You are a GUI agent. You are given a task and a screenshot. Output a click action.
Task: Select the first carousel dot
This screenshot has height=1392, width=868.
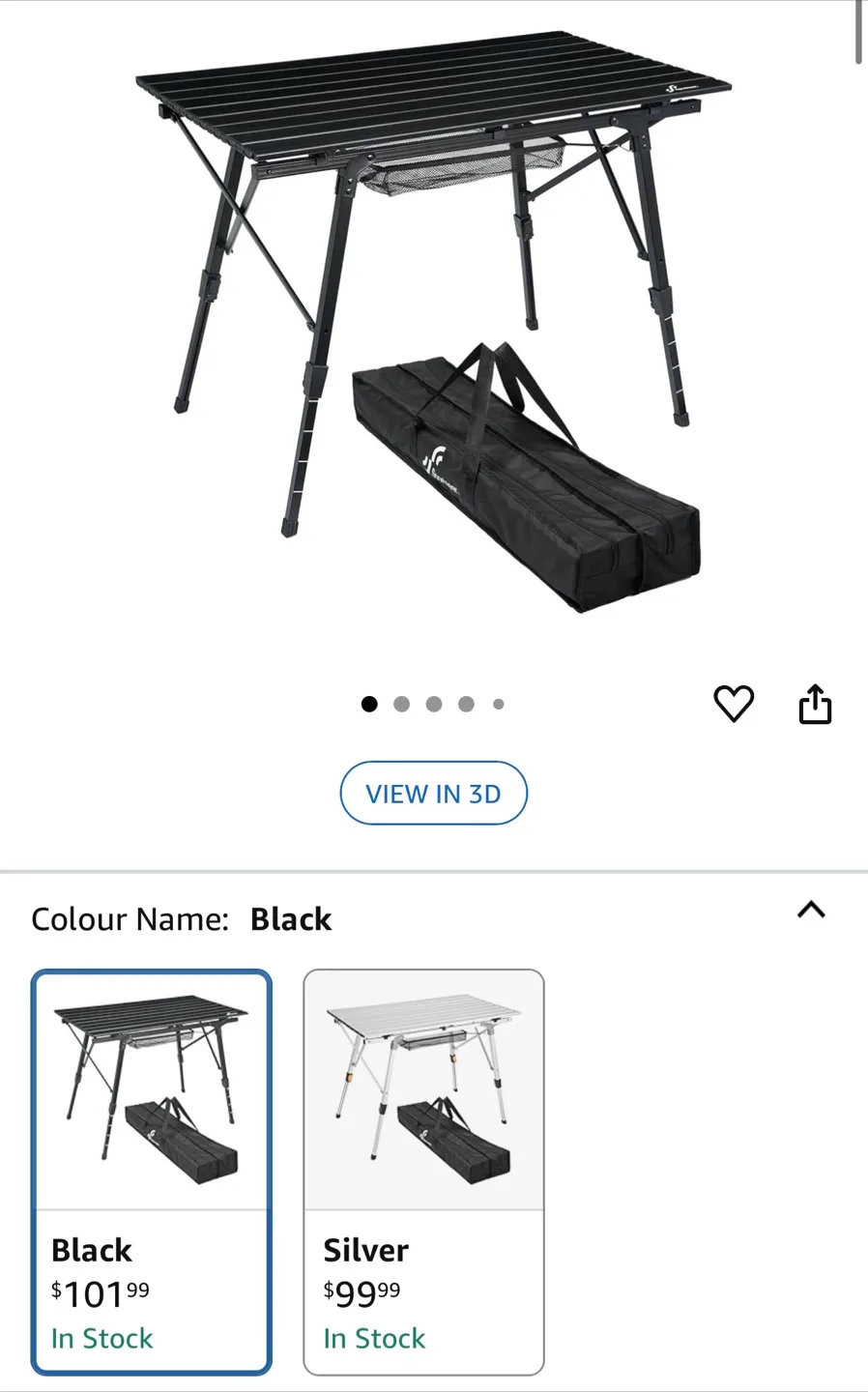tap(369, 704)
